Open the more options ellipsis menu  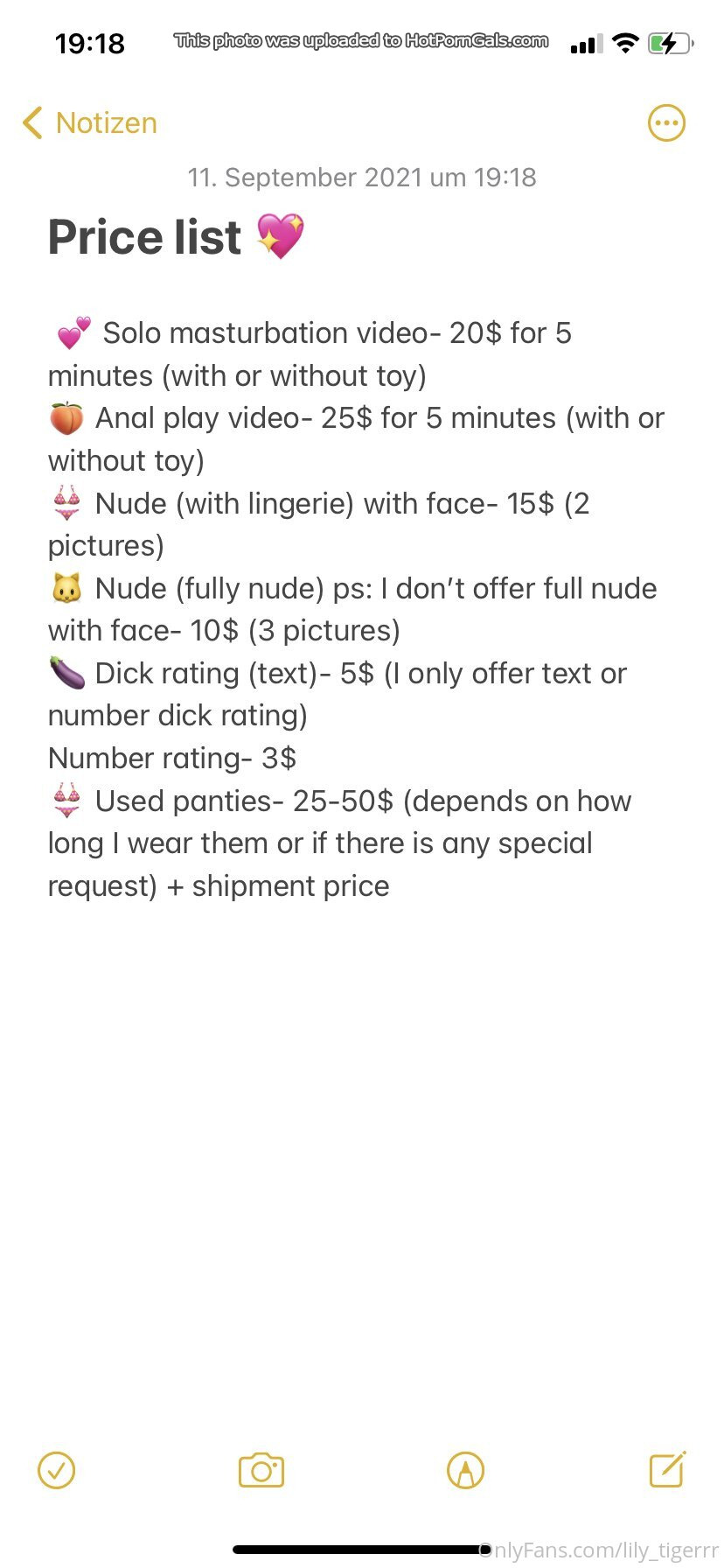pos(666,123)
